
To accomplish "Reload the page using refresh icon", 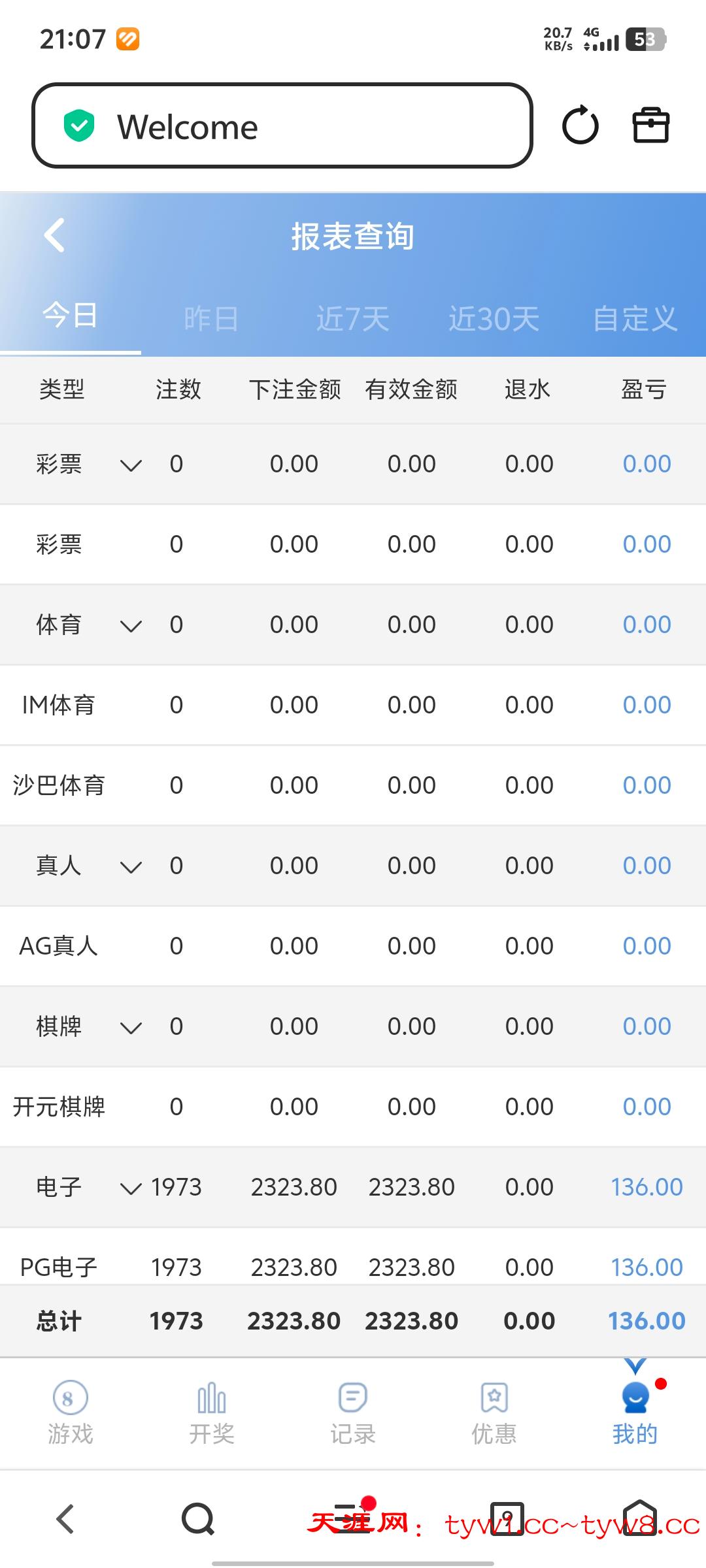I will pyautogui.click(x=580, y=125).
